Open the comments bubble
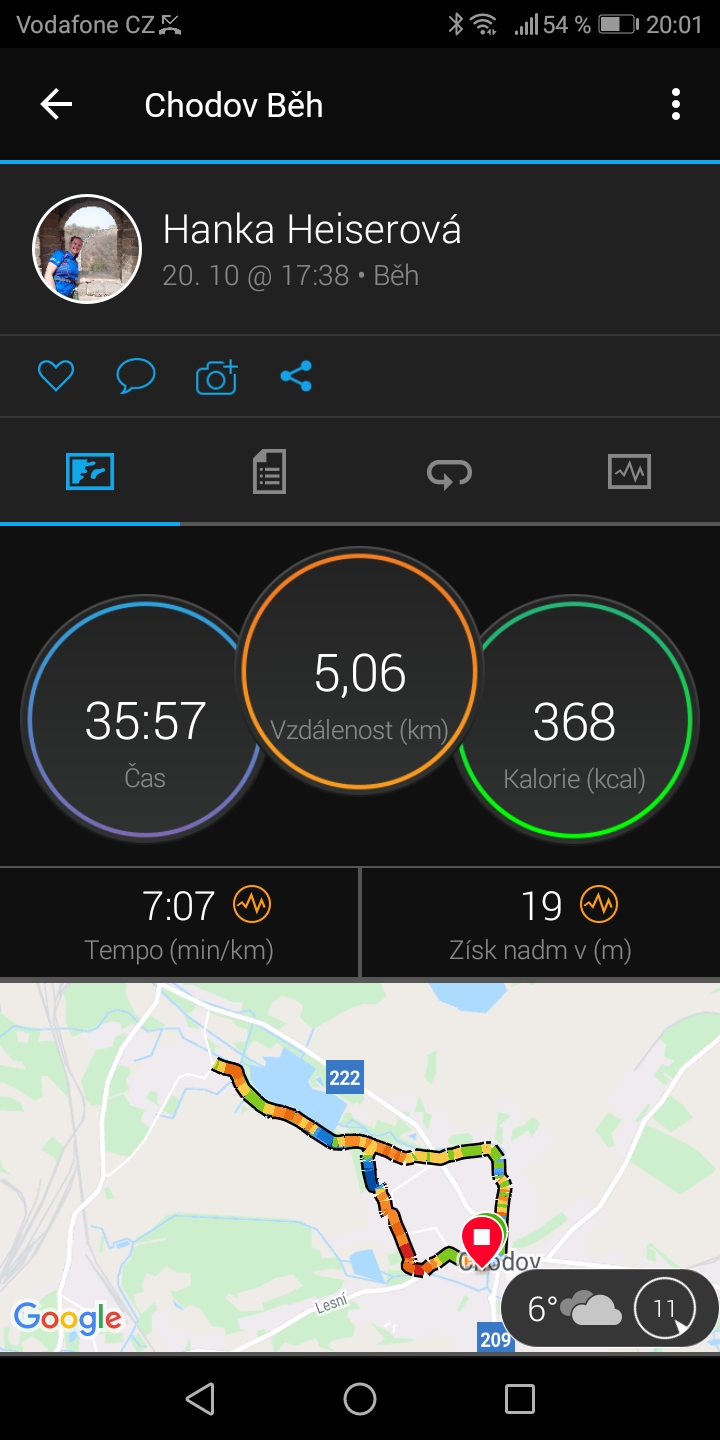The height and width of the screenshot is (1440, 720). tap(136, 376)
